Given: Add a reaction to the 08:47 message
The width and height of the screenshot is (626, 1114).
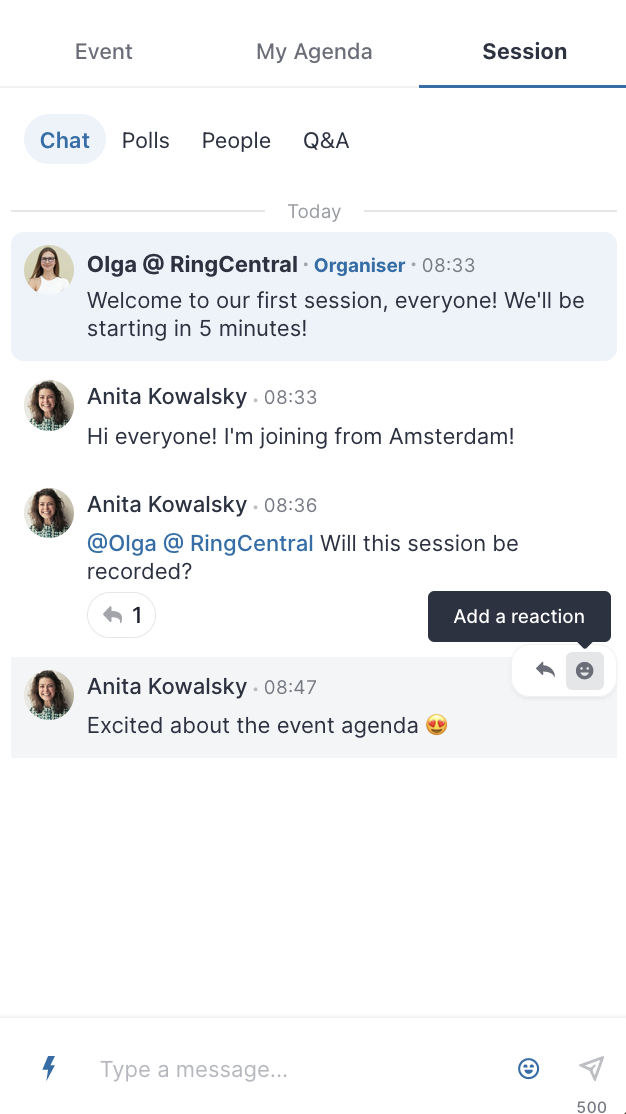Looking at the screenshot, I should pyautogui.click(x=585, y=671).
